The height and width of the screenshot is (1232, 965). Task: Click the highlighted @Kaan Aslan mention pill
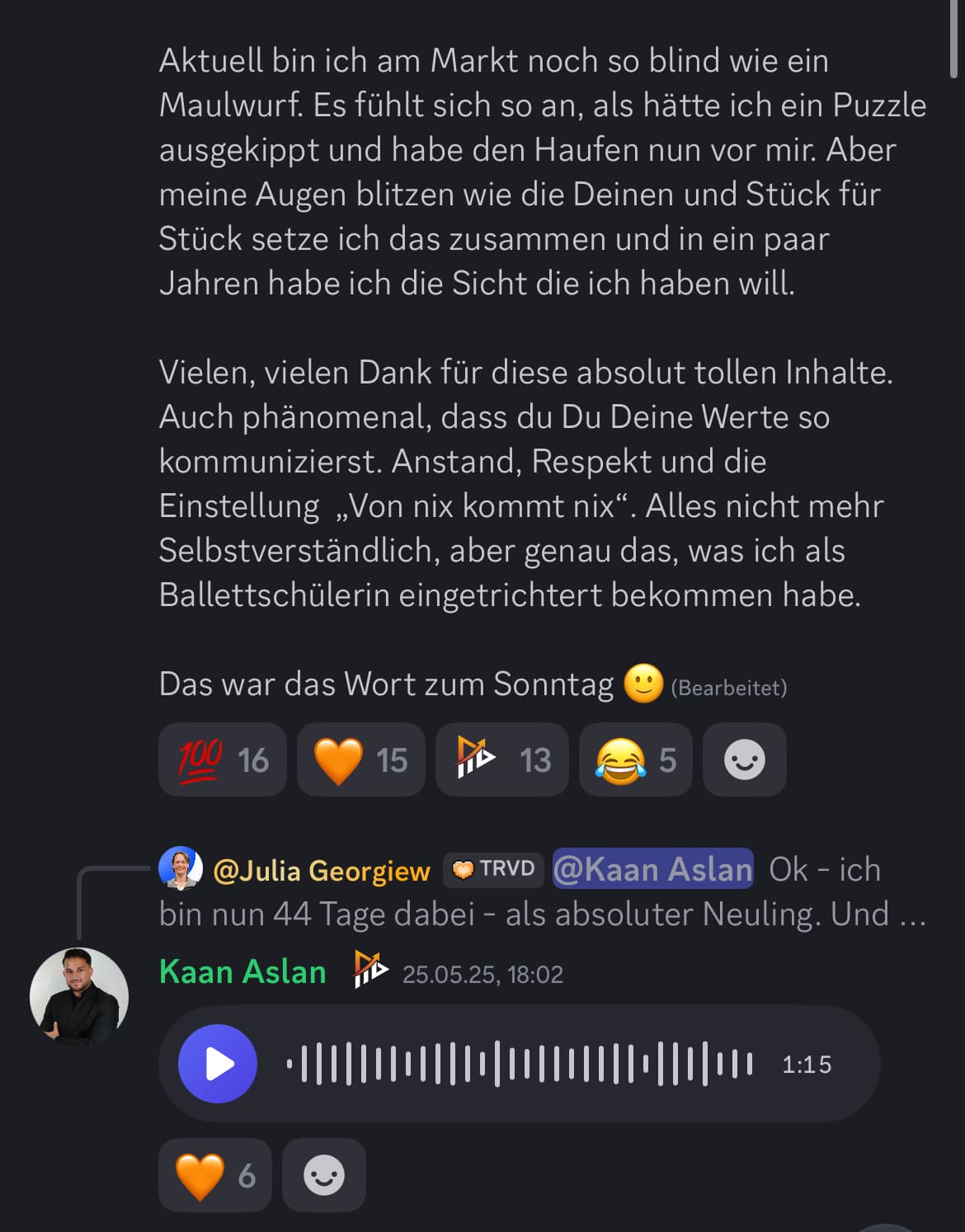point(652,868)
